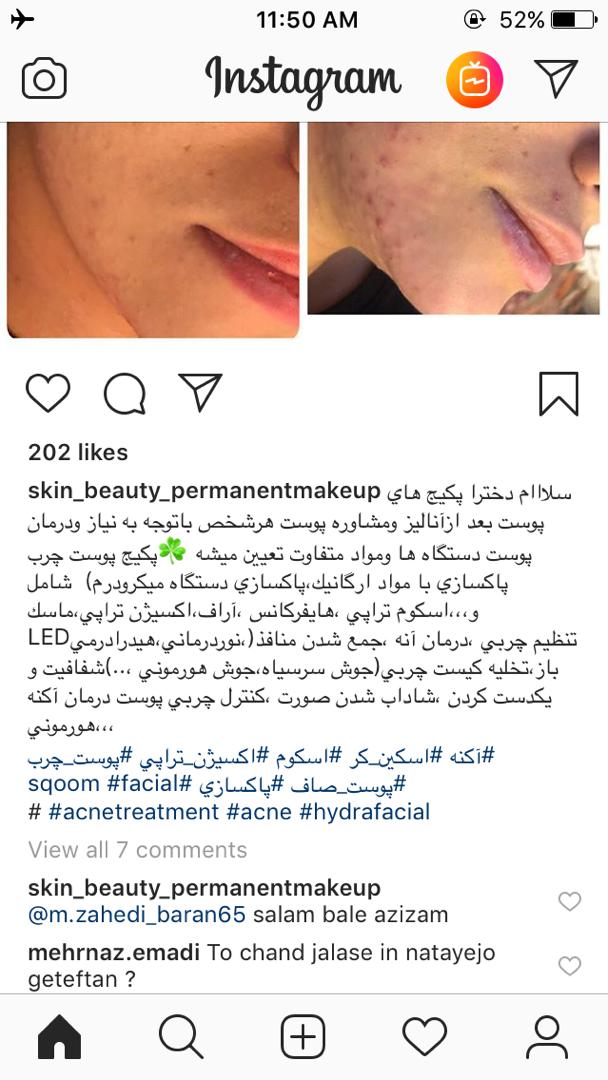Bookmark this post
The width and height of the screenshot is (608, 1080).
click(x=558, y=394)
